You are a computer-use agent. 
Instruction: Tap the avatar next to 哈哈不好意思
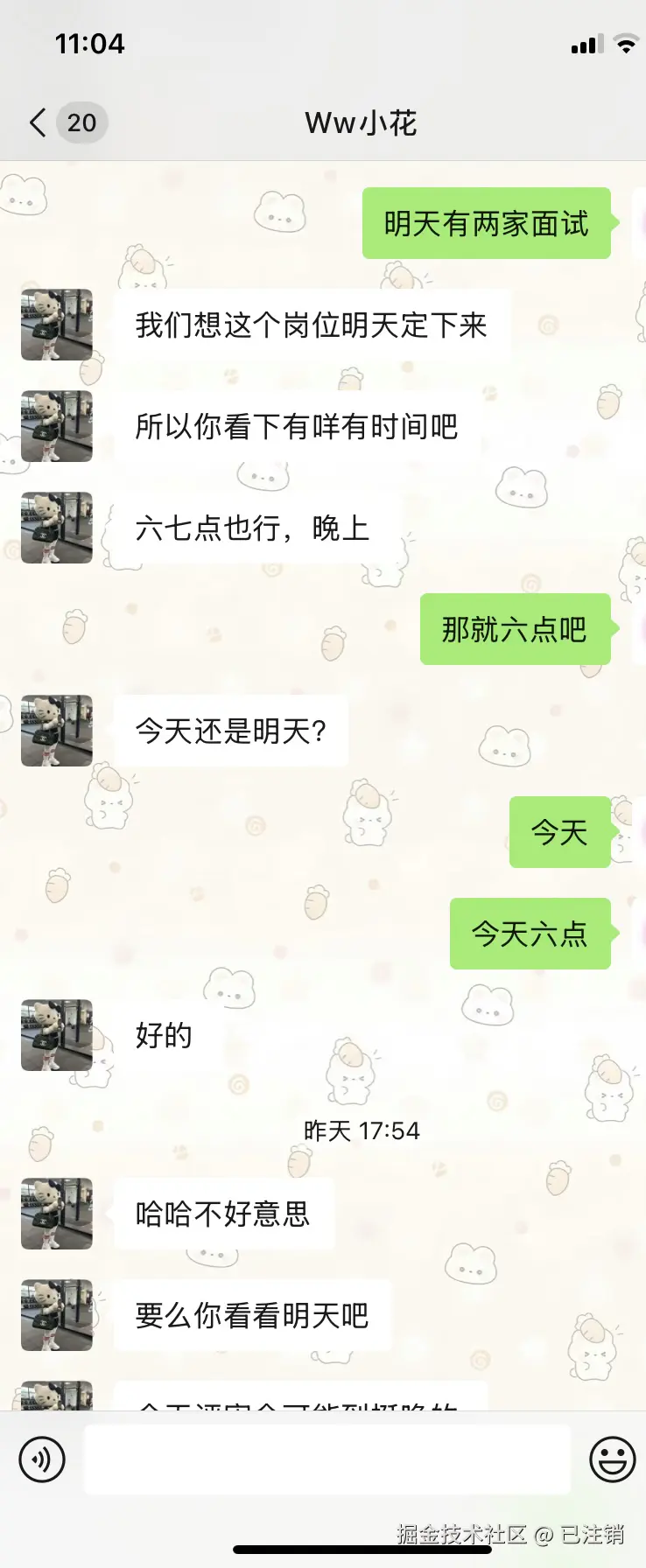[x=56, y=1213]
